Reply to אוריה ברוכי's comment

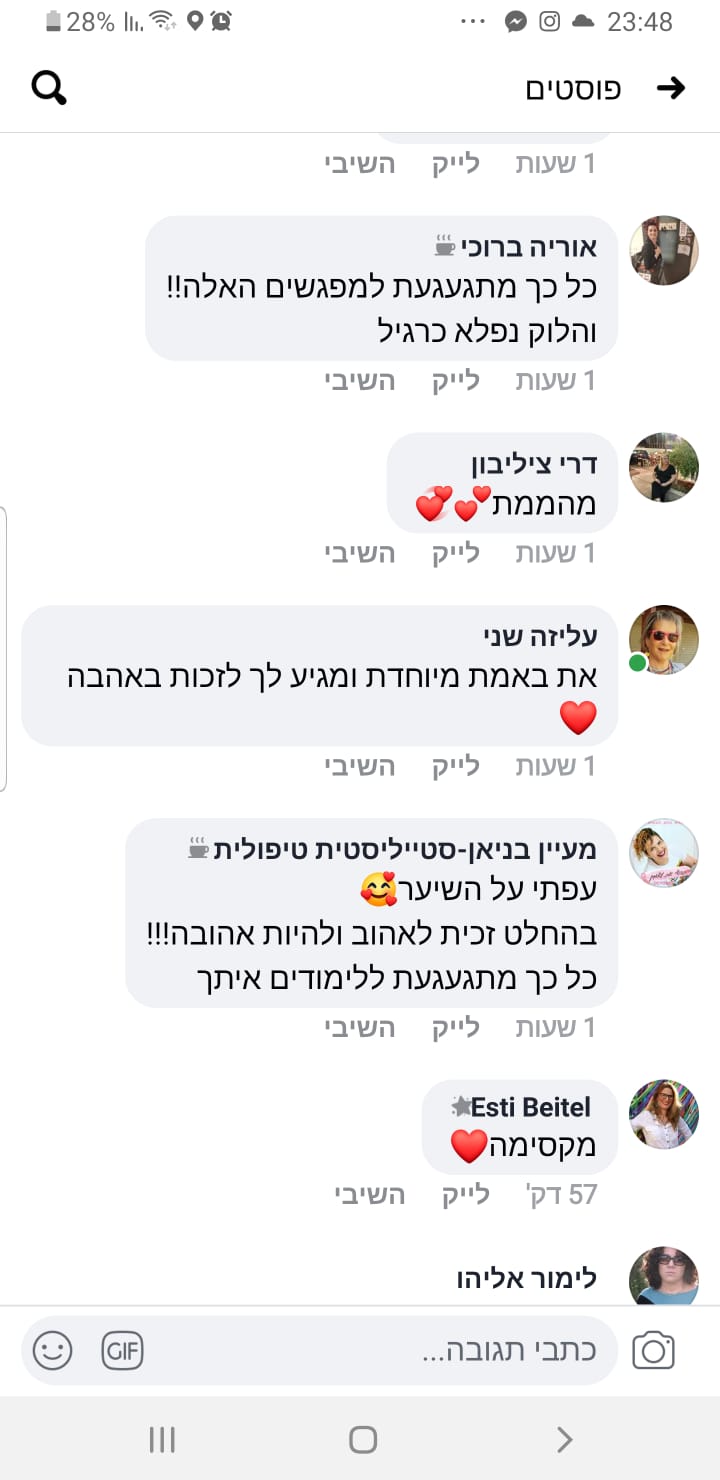[x=360, y=380]
